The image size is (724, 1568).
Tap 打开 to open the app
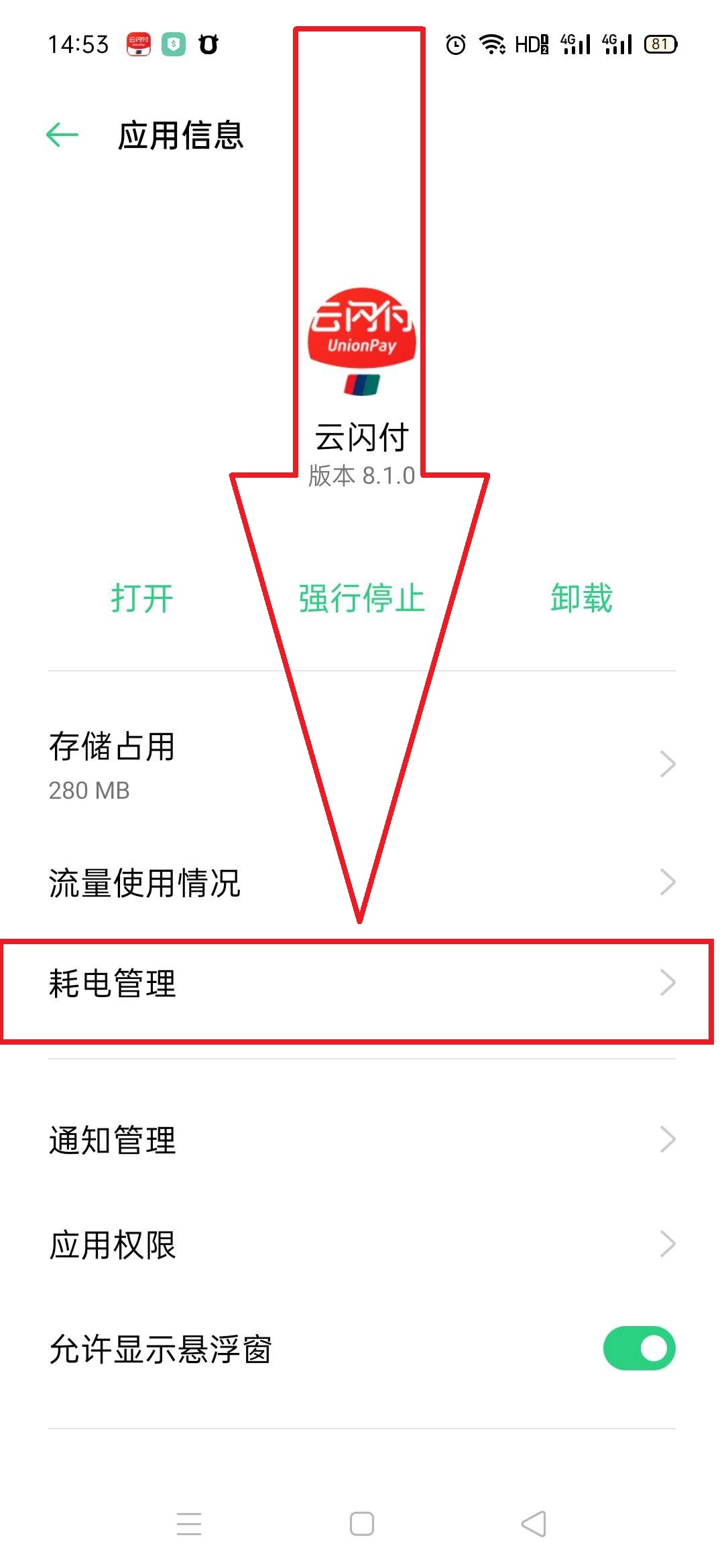coord(141,598)
